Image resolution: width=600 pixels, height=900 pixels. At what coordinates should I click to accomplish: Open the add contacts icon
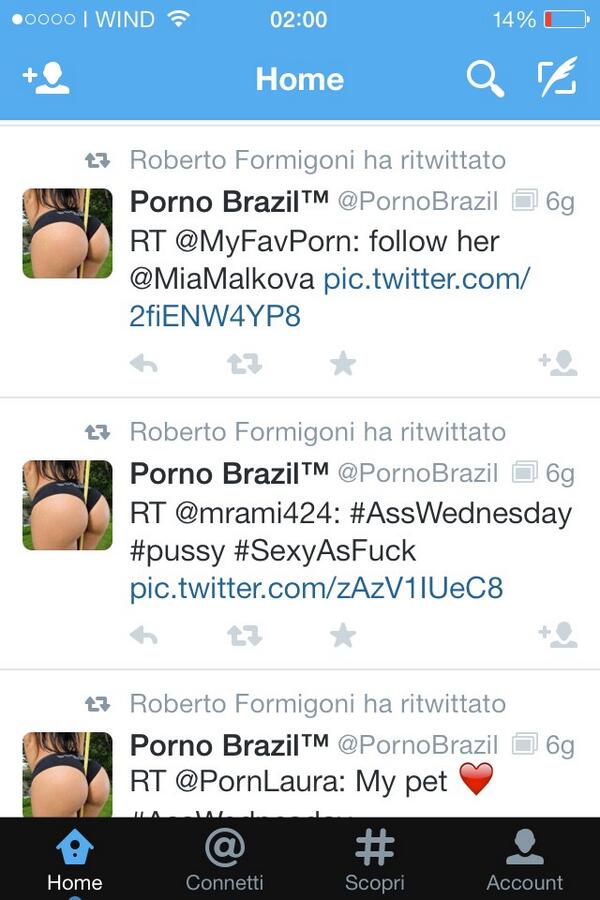pyautogui.click(x=45, y=78)
